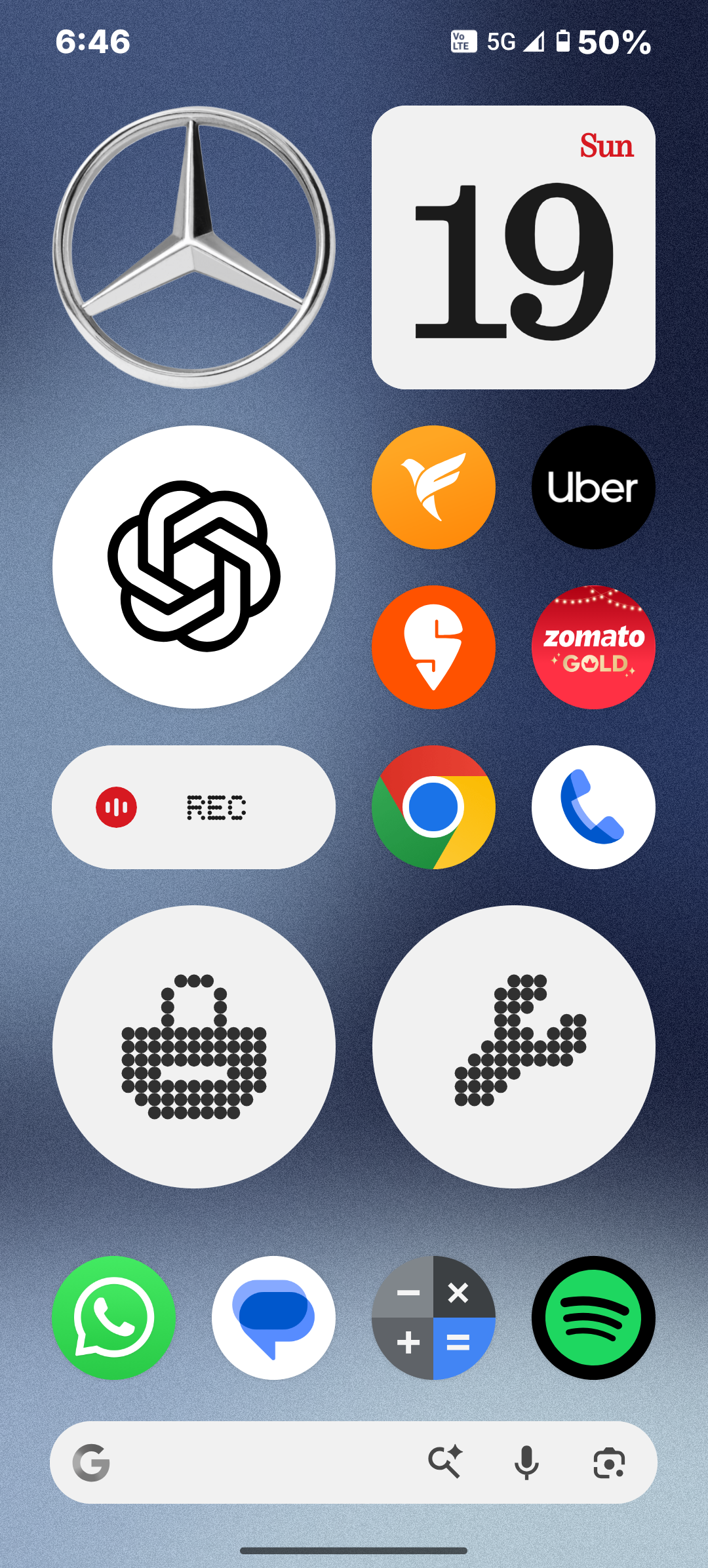The image size is (708, 1568).
Task: Tap the dotted hand widget
Action: (x=513, y=1047)
